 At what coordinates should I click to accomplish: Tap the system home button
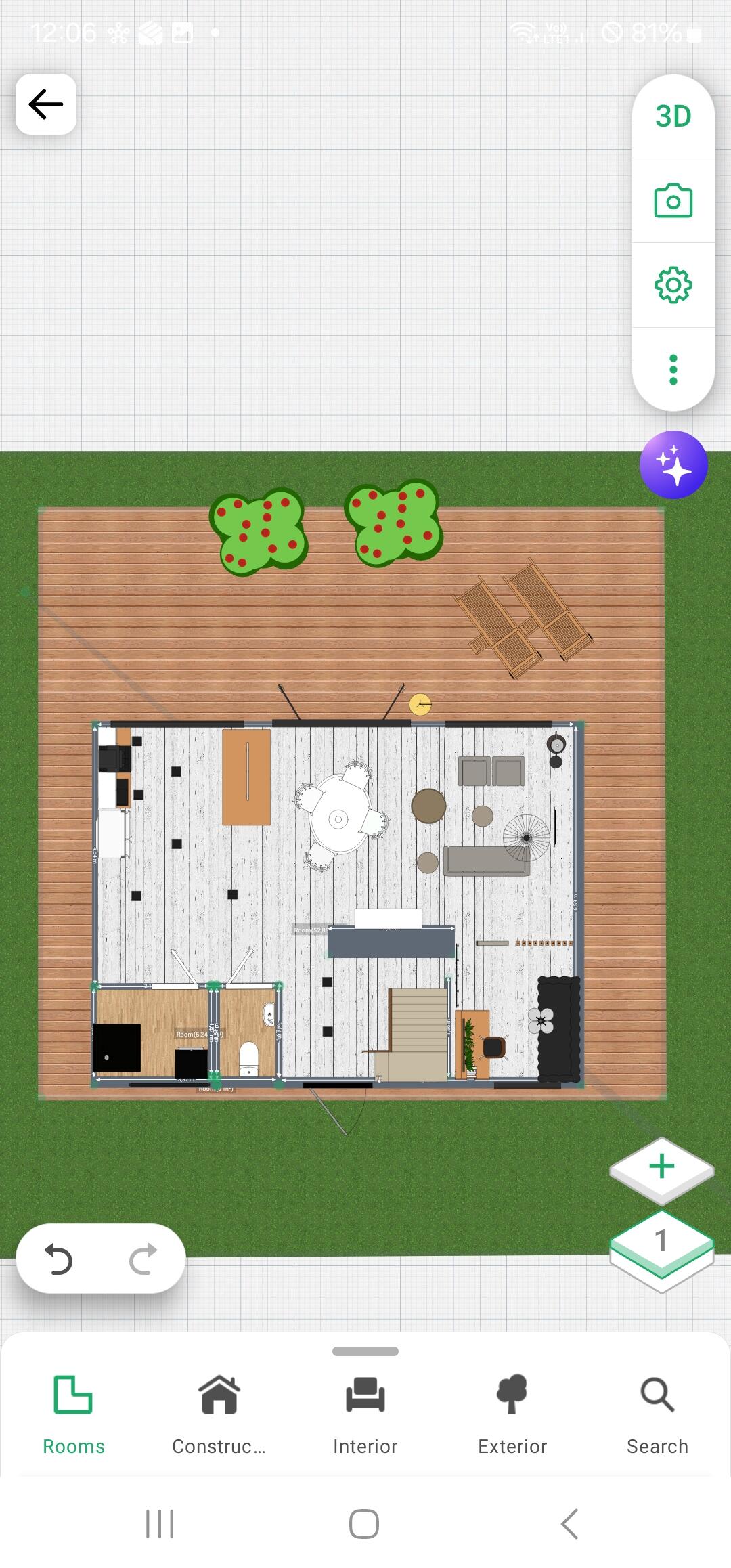coord(364,1524)
